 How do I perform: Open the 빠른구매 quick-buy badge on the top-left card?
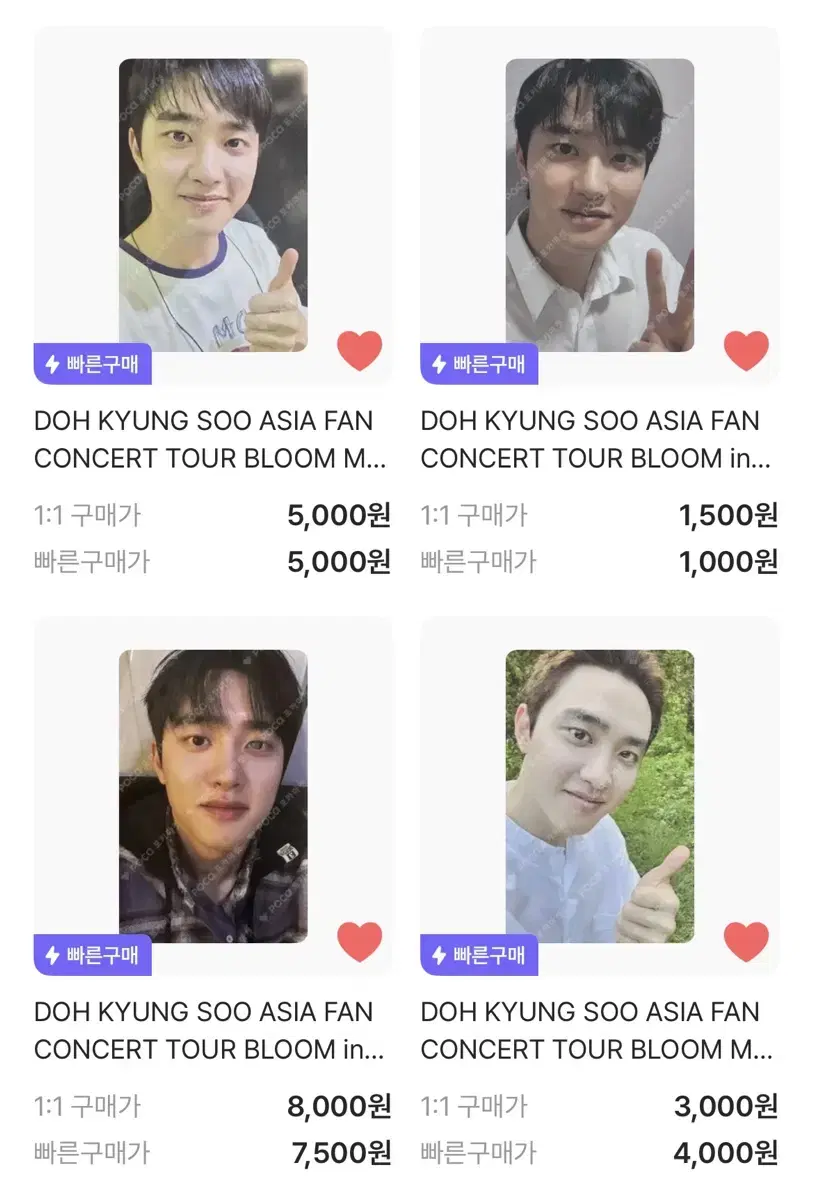[x=92, y=365]
